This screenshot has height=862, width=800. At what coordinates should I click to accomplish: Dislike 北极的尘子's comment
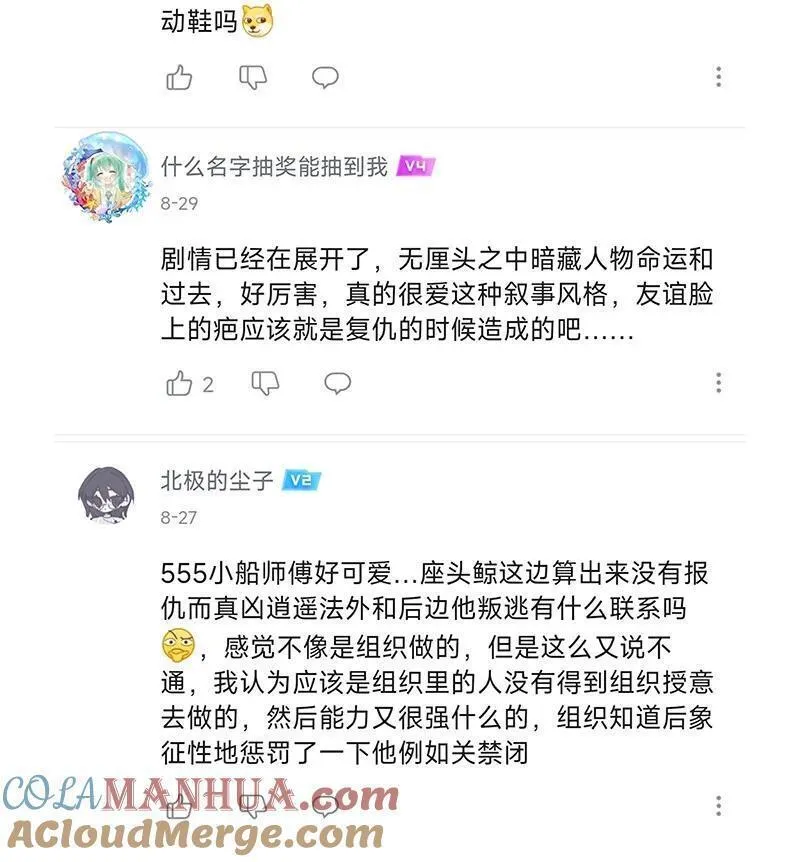(253, 806)
